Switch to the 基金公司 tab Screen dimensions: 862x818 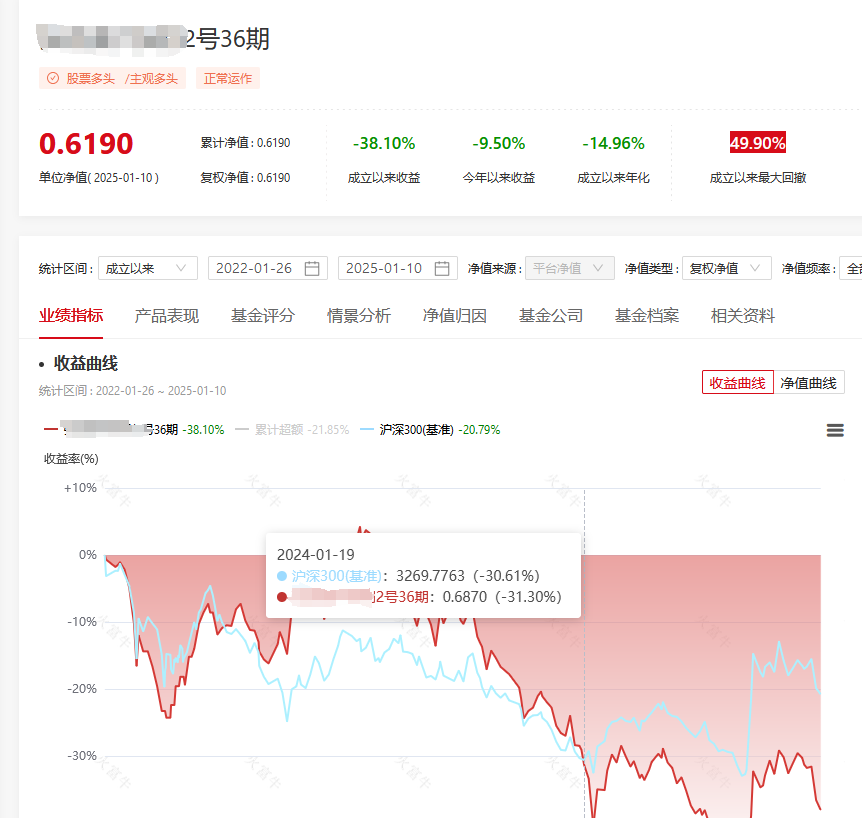tap(551, 316)
